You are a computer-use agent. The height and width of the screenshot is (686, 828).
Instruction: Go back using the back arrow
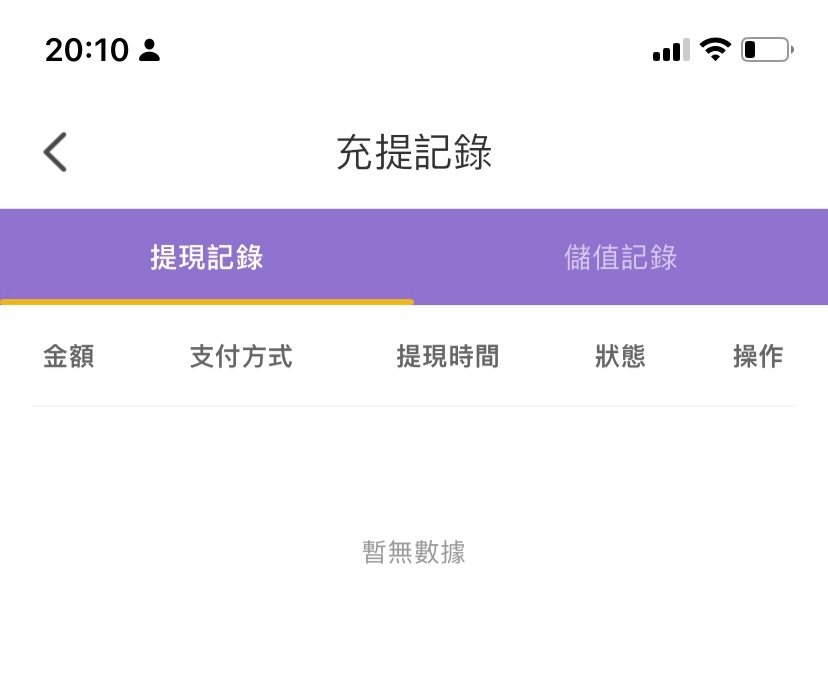[55, 152]
